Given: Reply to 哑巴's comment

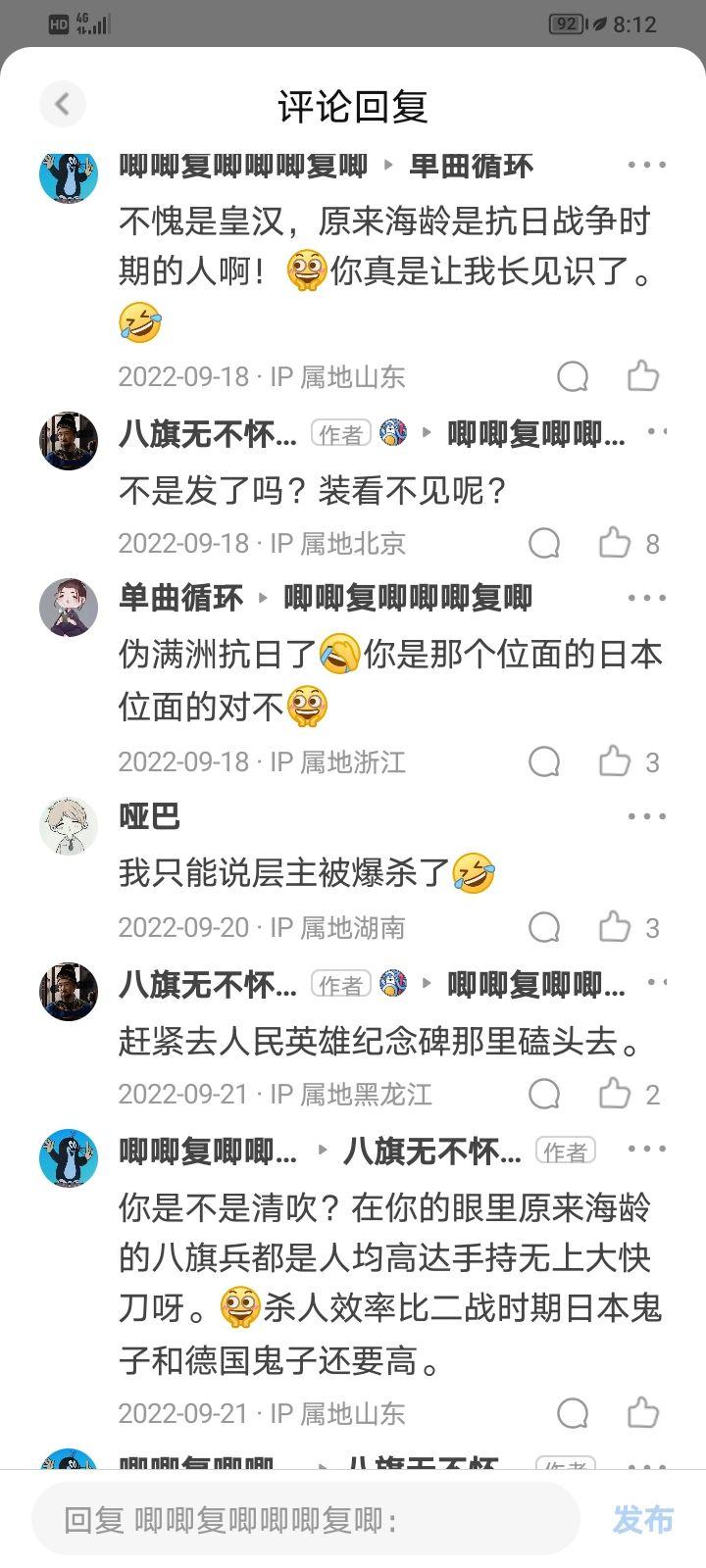Looking at the screenshot, I should coord(544,927).
